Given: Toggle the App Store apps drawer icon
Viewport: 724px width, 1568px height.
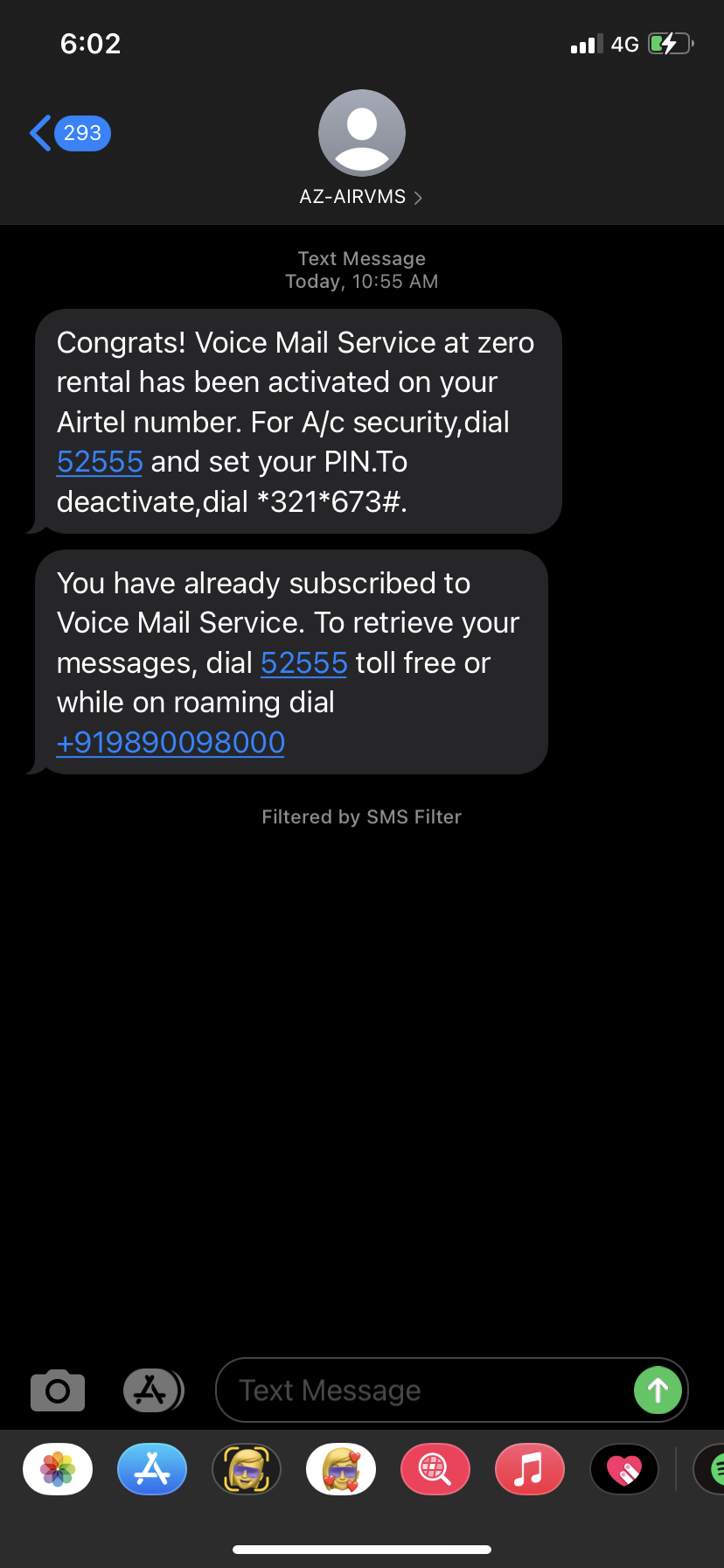Looking at the screenshot, I should (153, 1389).
